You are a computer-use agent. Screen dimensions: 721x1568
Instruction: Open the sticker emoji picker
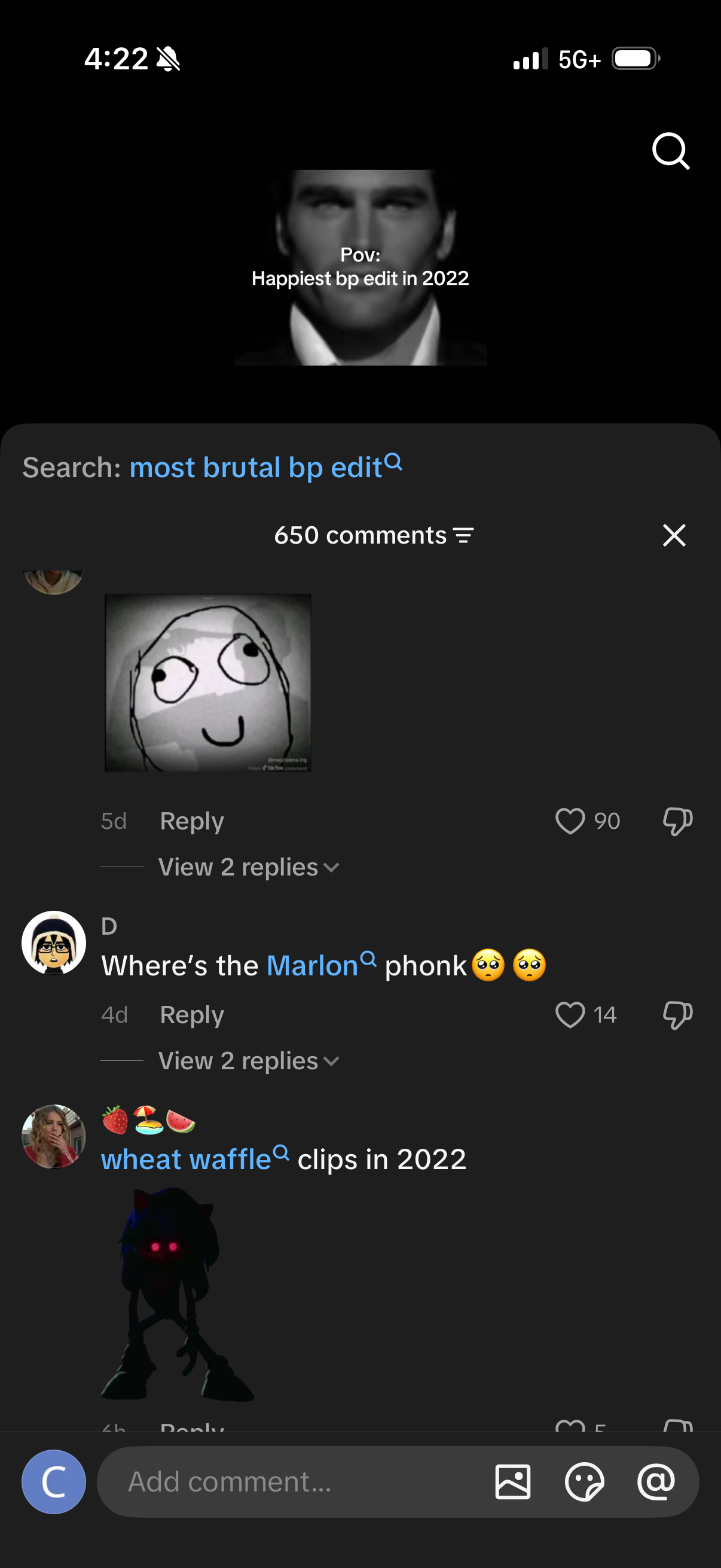584,1482
